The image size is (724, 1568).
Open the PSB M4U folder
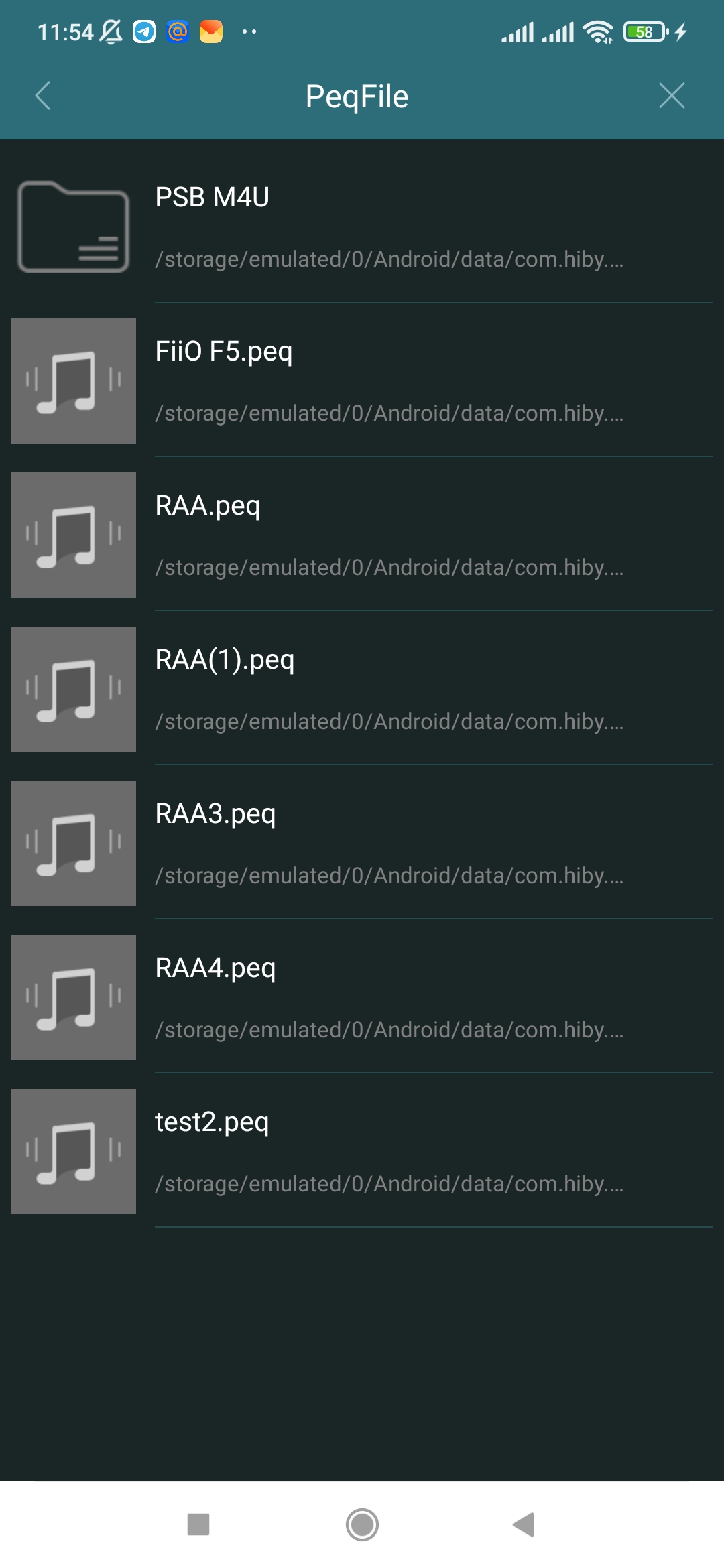(362, 226)
